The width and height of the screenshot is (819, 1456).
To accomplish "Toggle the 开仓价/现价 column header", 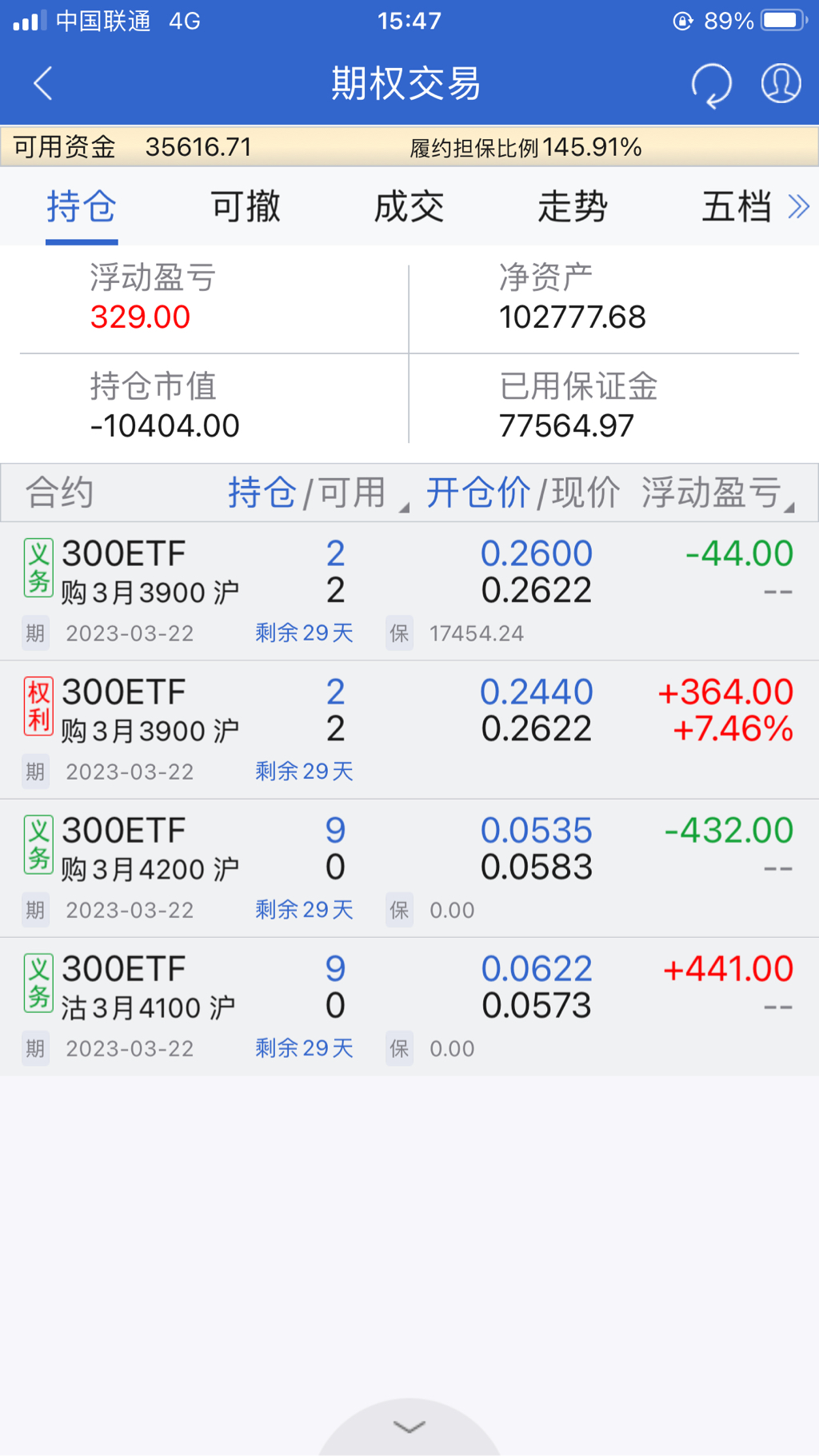I will tap(522, 493).
